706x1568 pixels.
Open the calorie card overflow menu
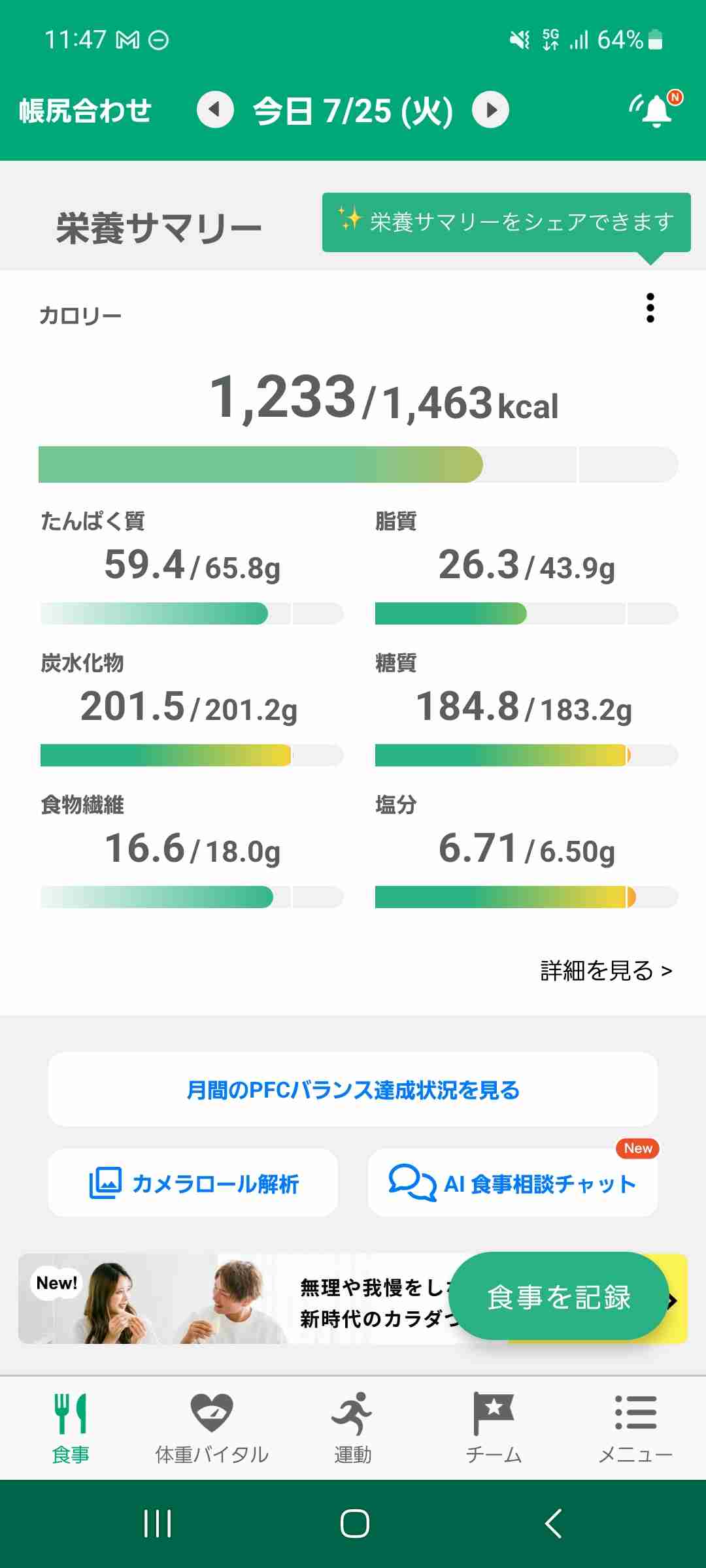tap(650, 308)
